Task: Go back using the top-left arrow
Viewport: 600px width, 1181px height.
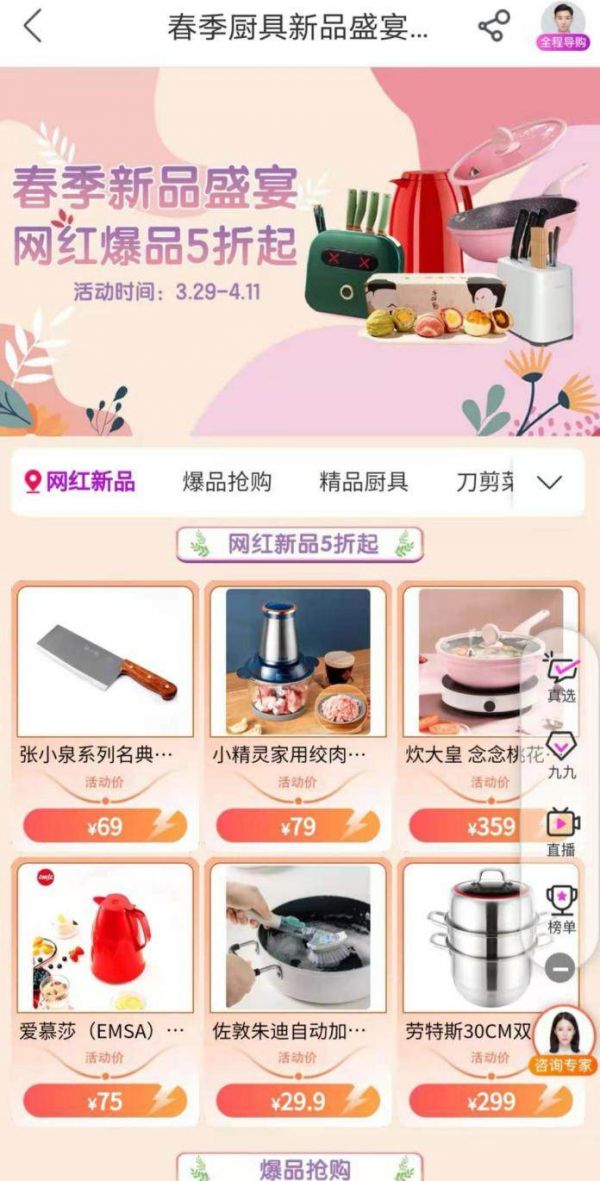Action: click(33, 27)
